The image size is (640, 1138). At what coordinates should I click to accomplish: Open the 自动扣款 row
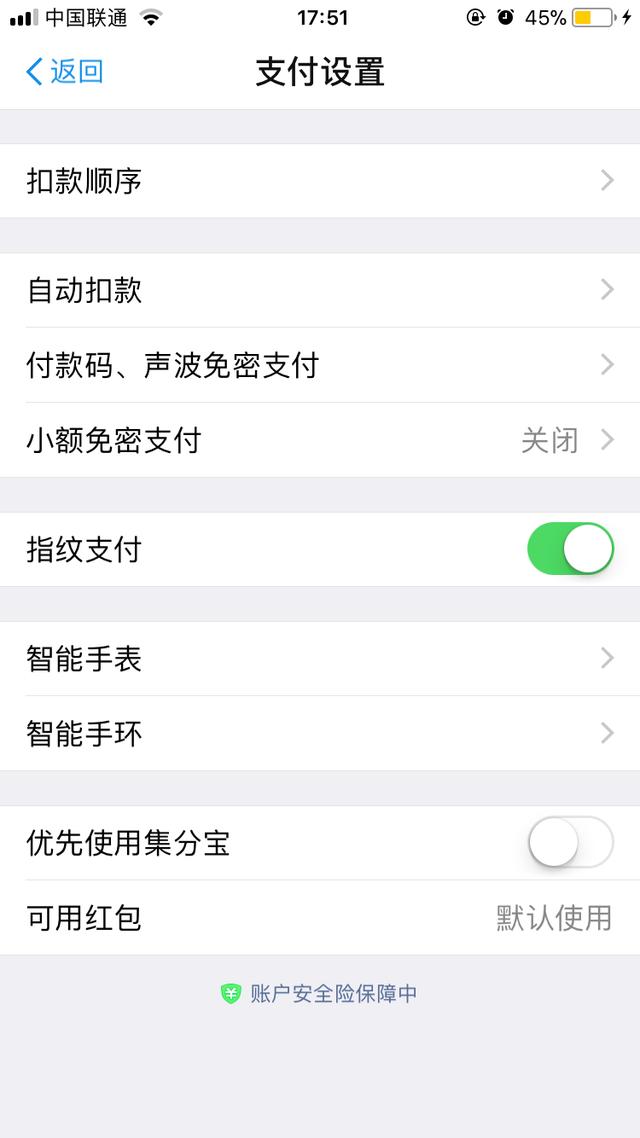(x=320, y=290)
